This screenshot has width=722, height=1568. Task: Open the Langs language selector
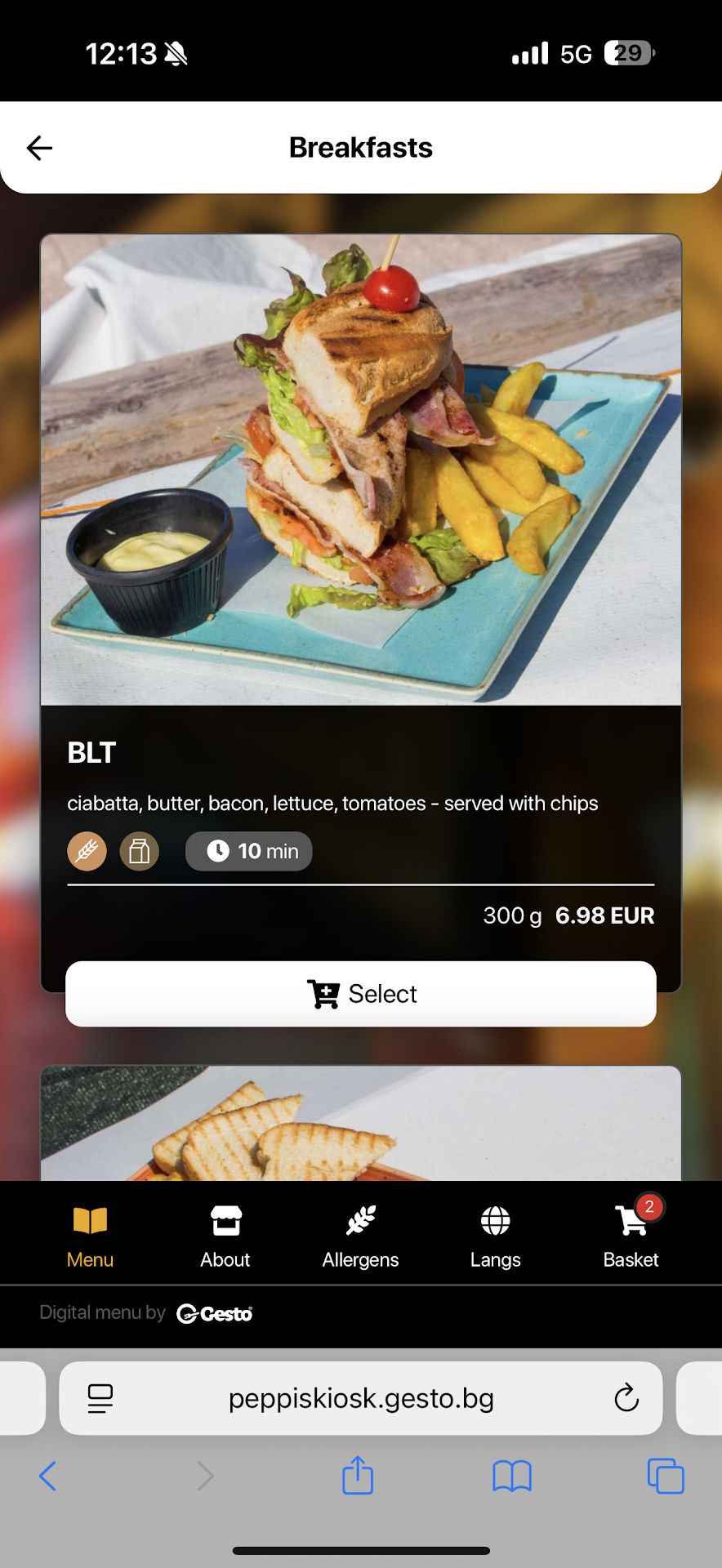click(495, 1236)
